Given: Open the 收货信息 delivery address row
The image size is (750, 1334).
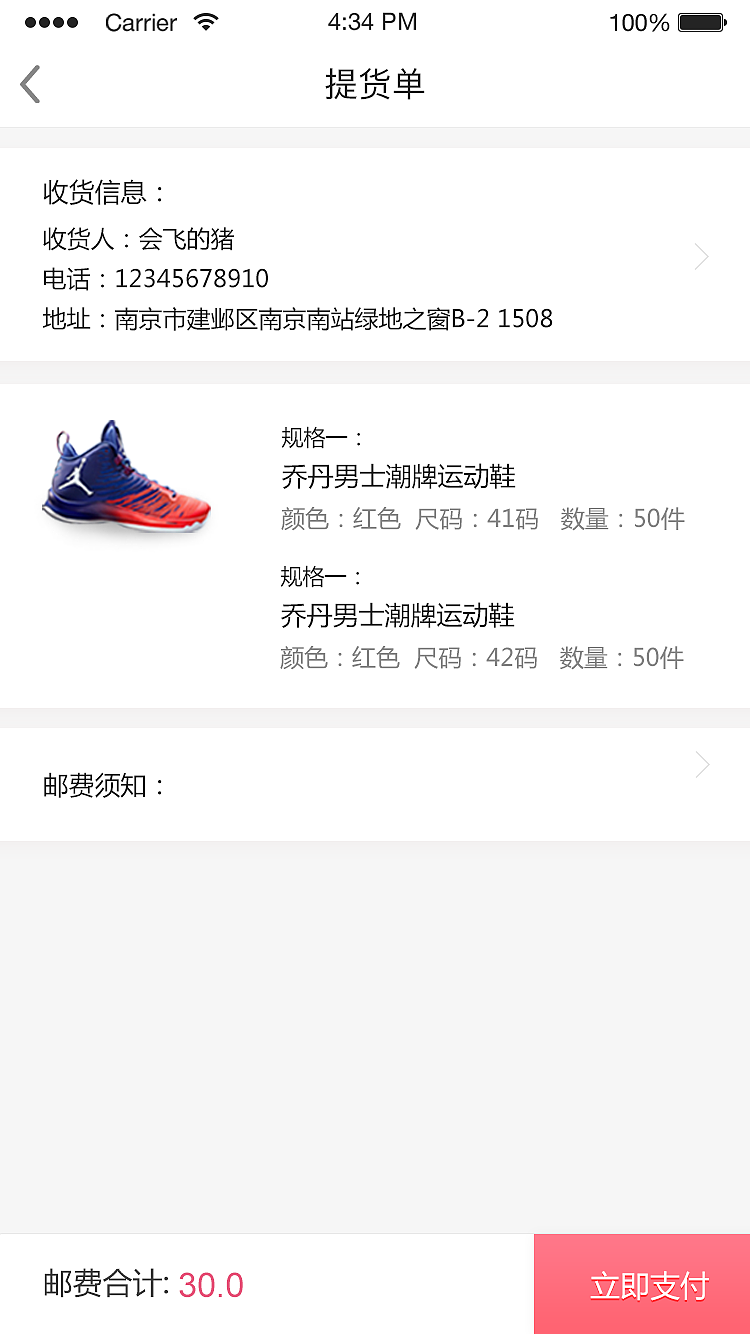Looking at the screenshot, I should 374,256.
